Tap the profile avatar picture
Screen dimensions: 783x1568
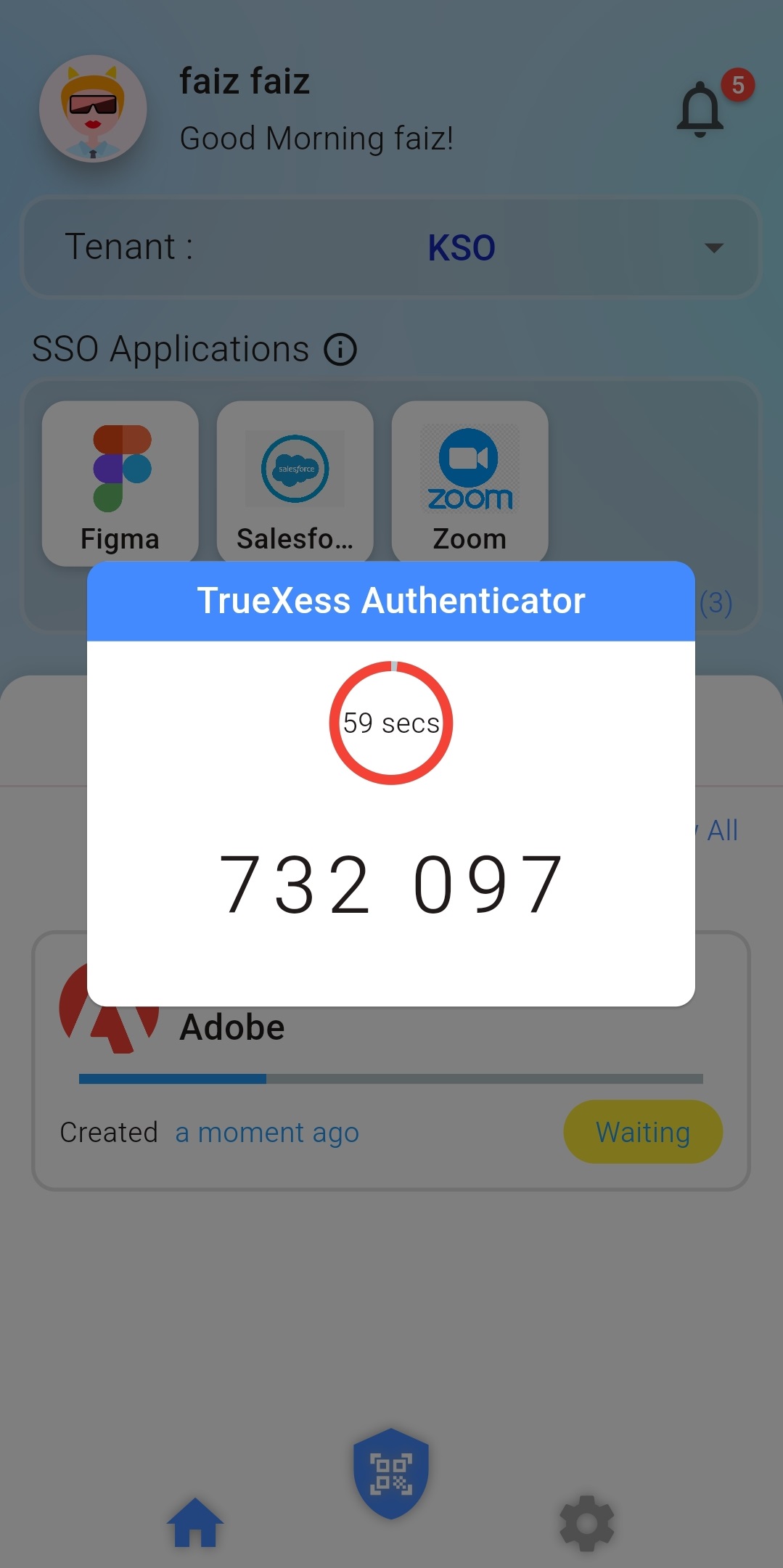click(94, 109)
